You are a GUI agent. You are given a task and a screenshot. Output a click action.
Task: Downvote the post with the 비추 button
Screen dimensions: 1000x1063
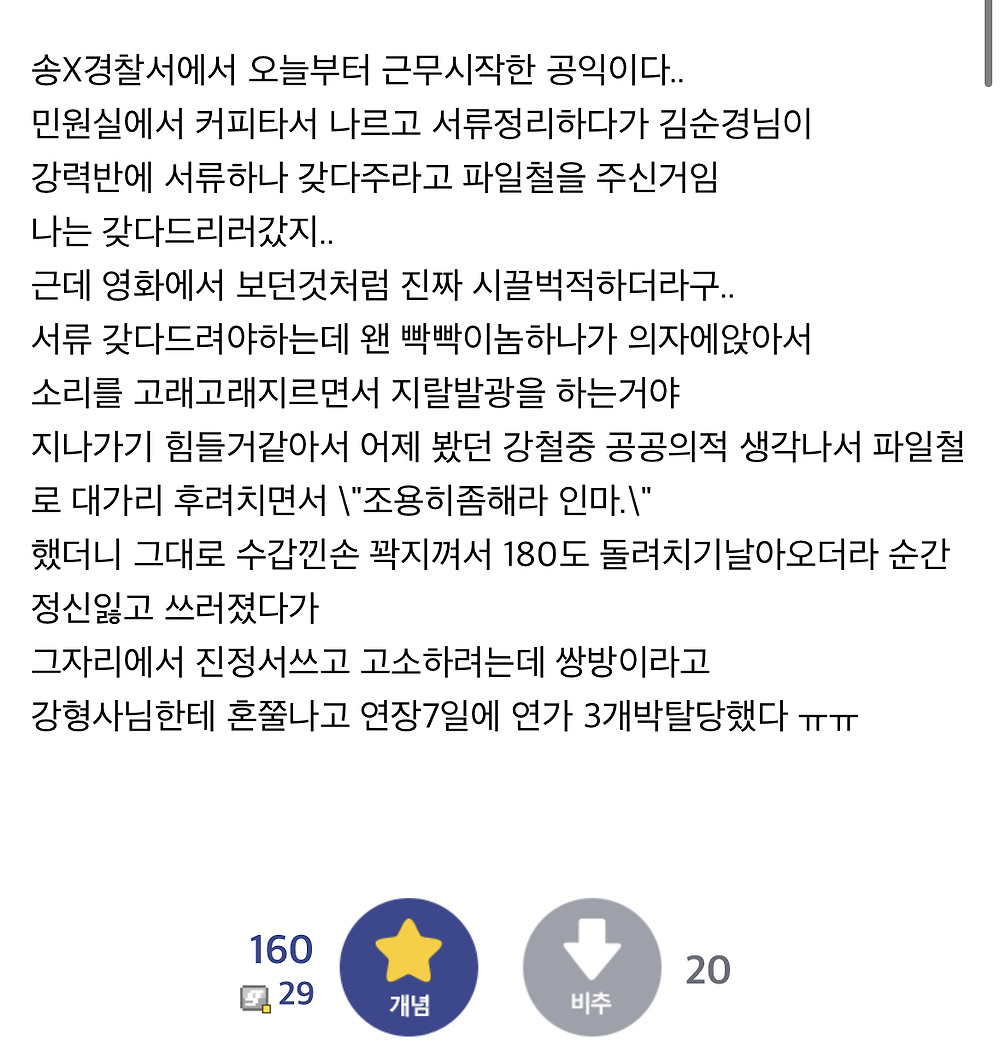coord(592,966)
